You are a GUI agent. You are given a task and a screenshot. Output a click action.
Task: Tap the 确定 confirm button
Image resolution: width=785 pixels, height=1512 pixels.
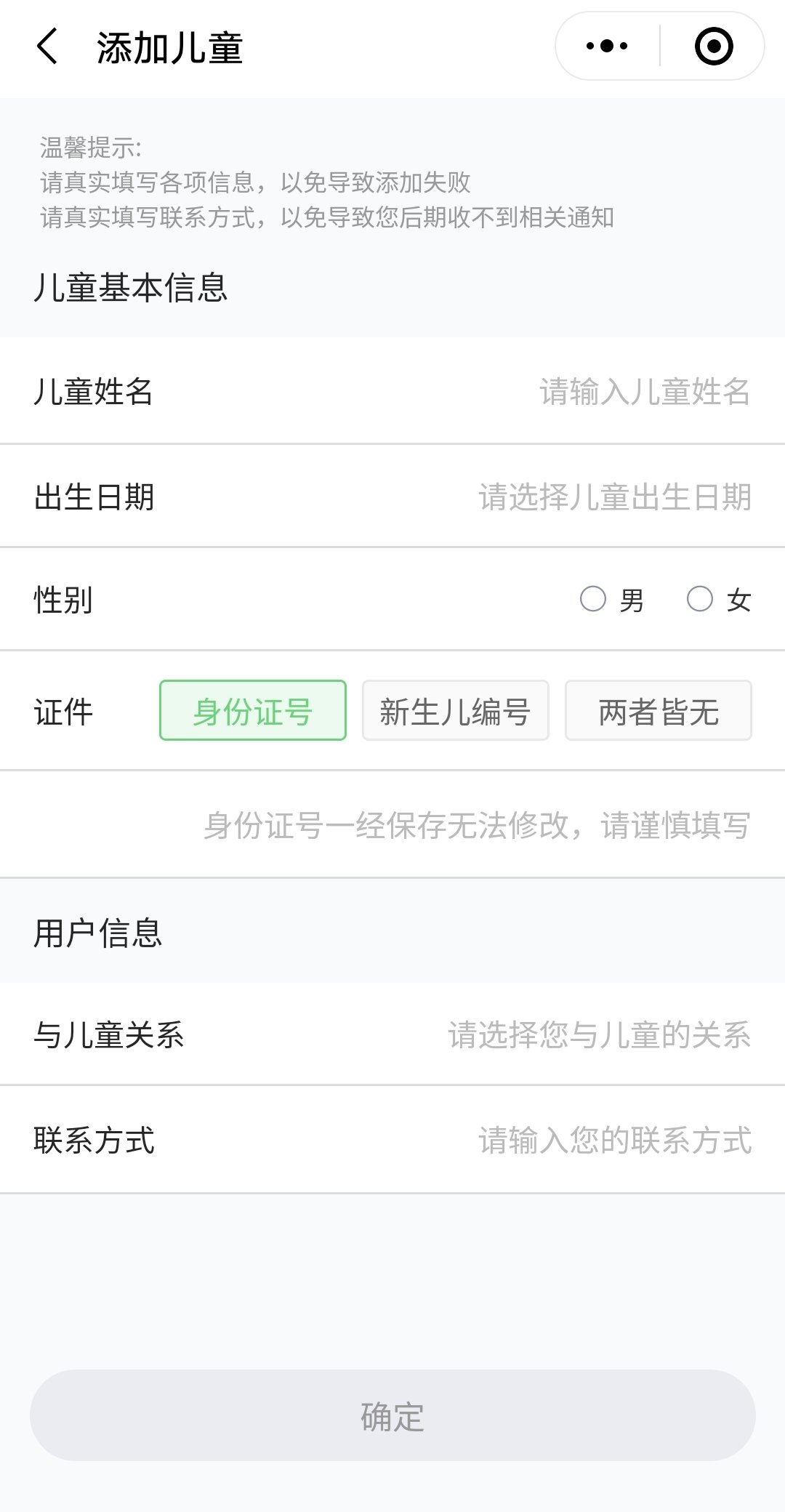pos(392,1416)
